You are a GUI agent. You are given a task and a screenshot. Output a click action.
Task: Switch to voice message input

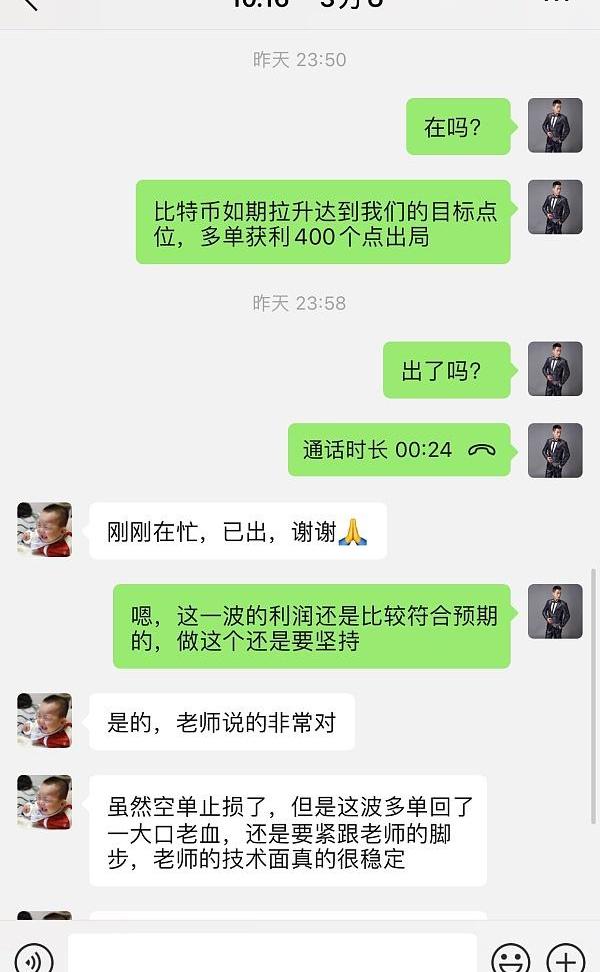[x=33, y=958]
